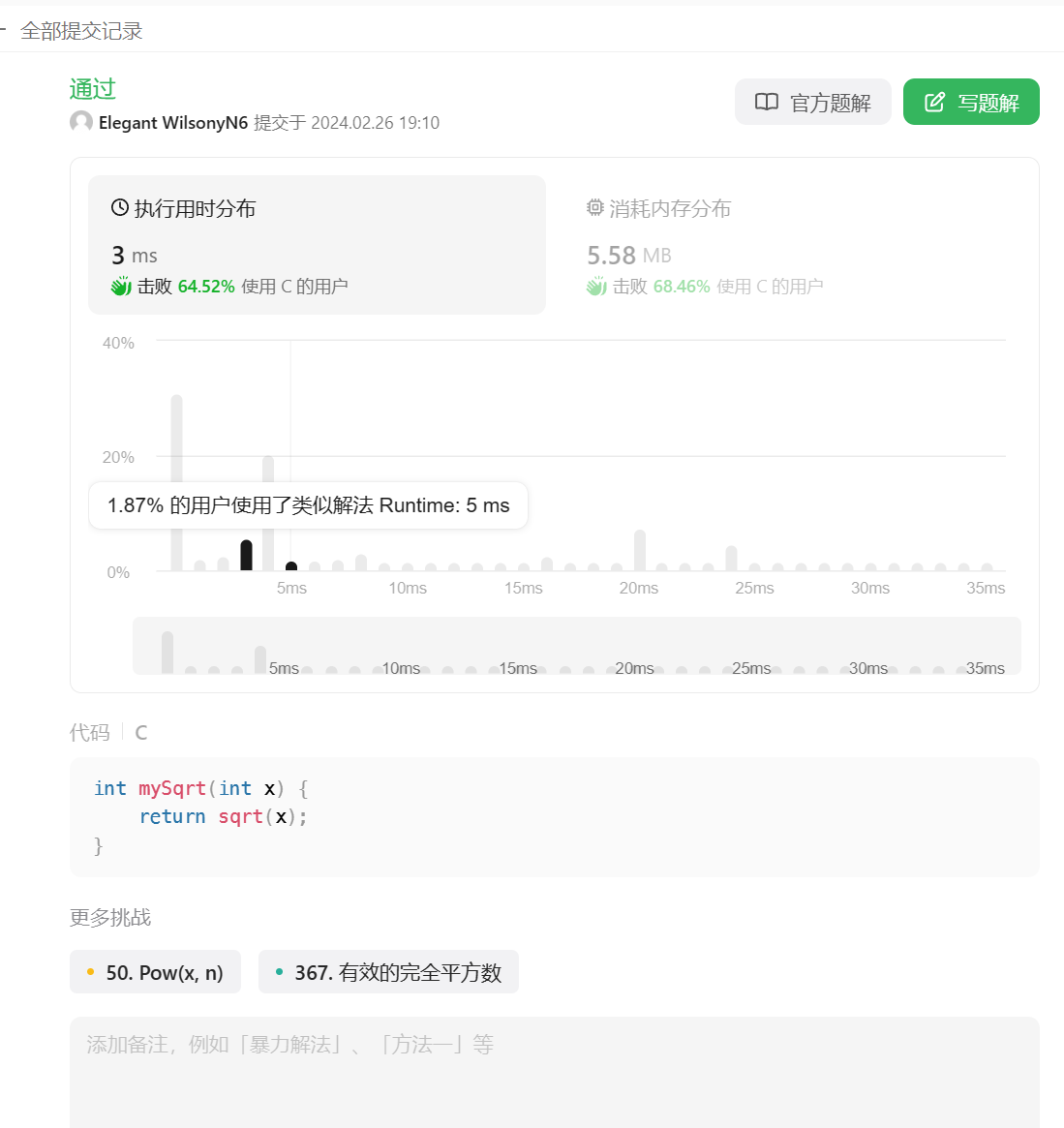Tap the black 4ms bar in the runtime chart
Image resolution: width=1064 pixels, height=1128 pixels.
(246, 556)
